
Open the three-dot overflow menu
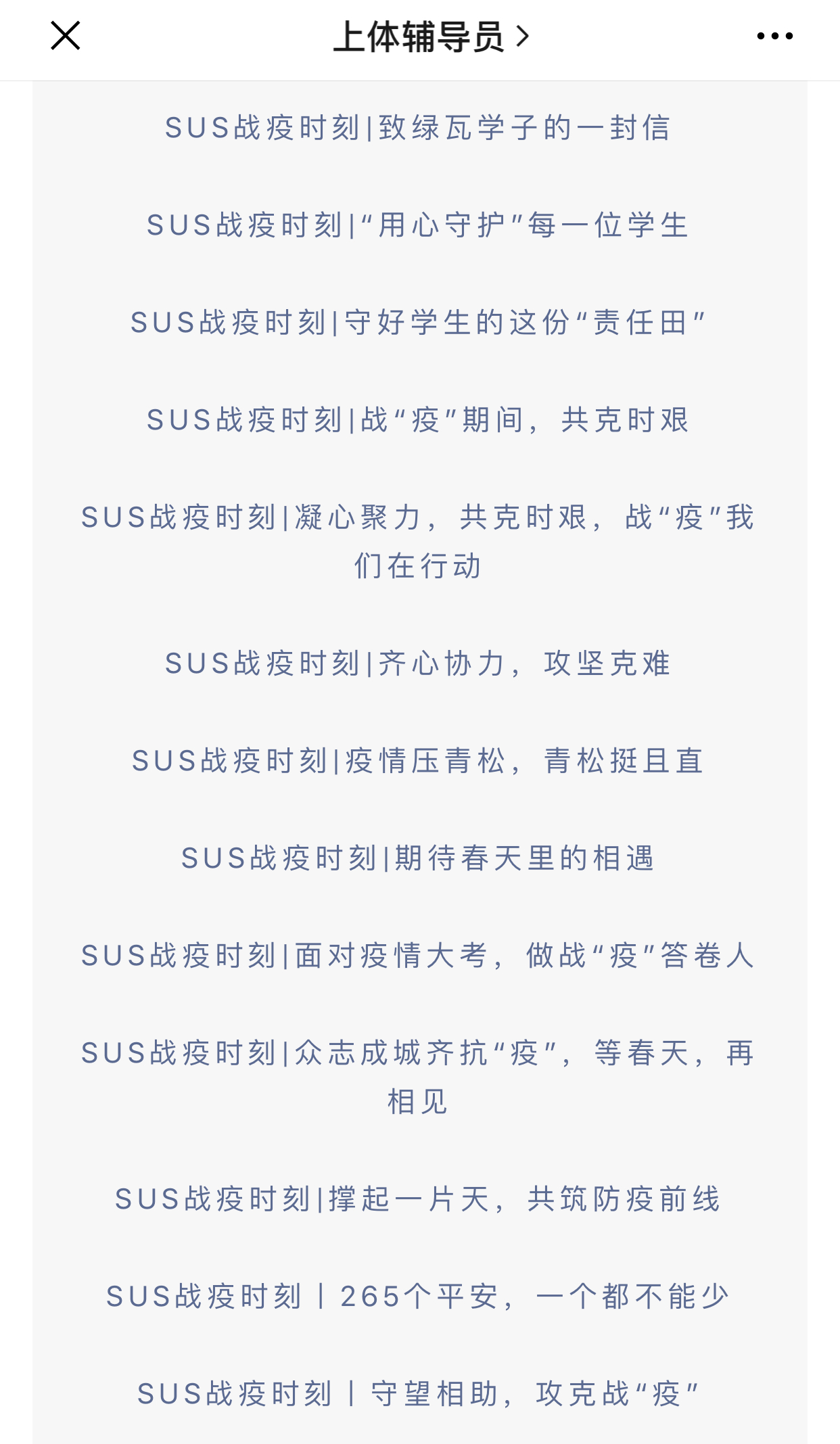click(774, 36)
